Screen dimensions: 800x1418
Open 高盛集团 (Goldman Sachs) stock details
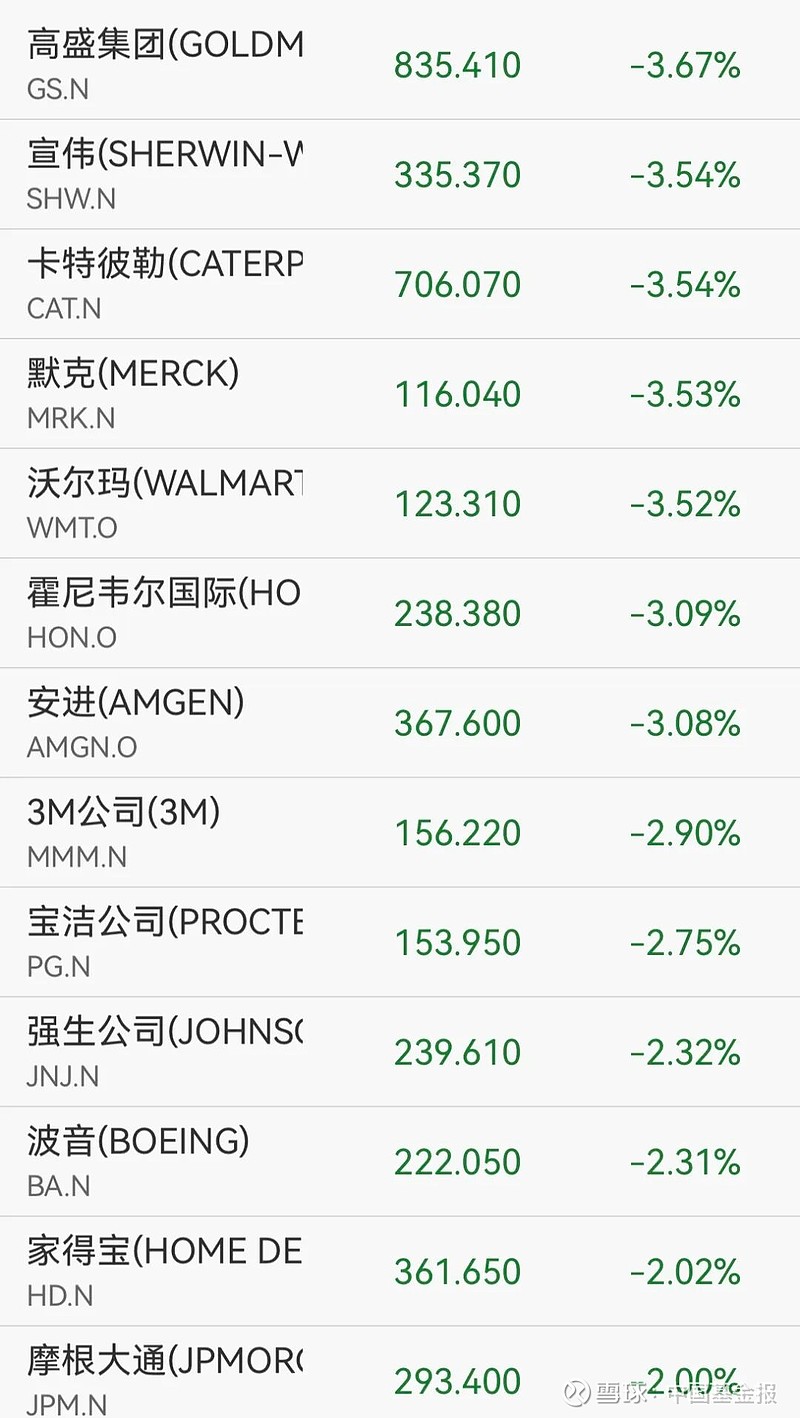(x=400, y=60)
